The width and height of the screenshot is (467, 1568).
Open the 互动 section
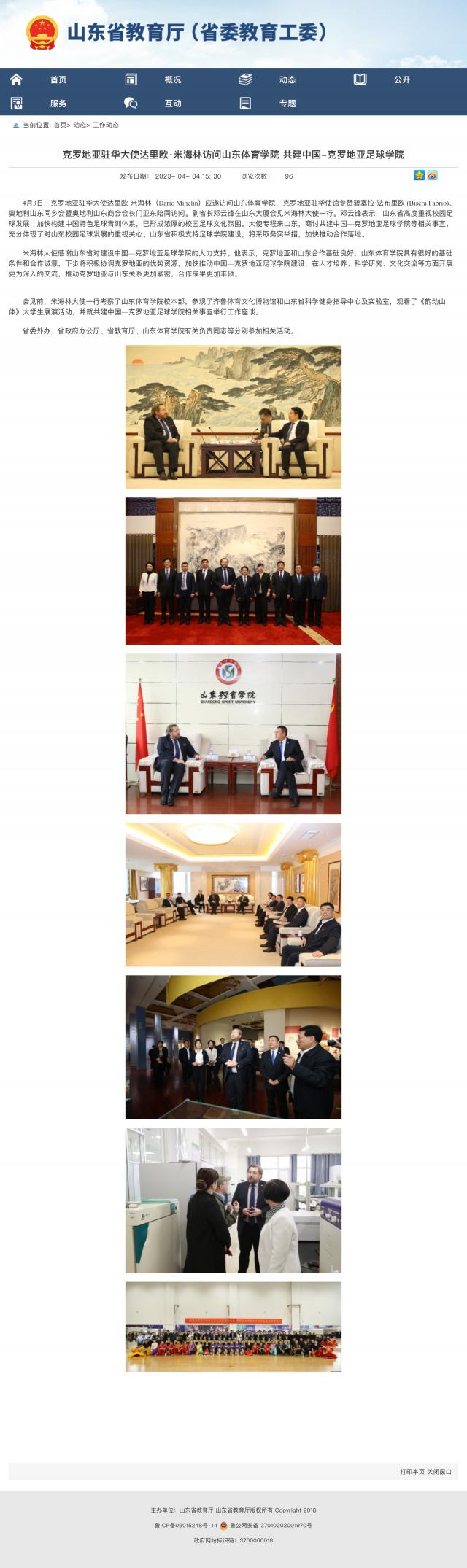[x=173, y=104]
